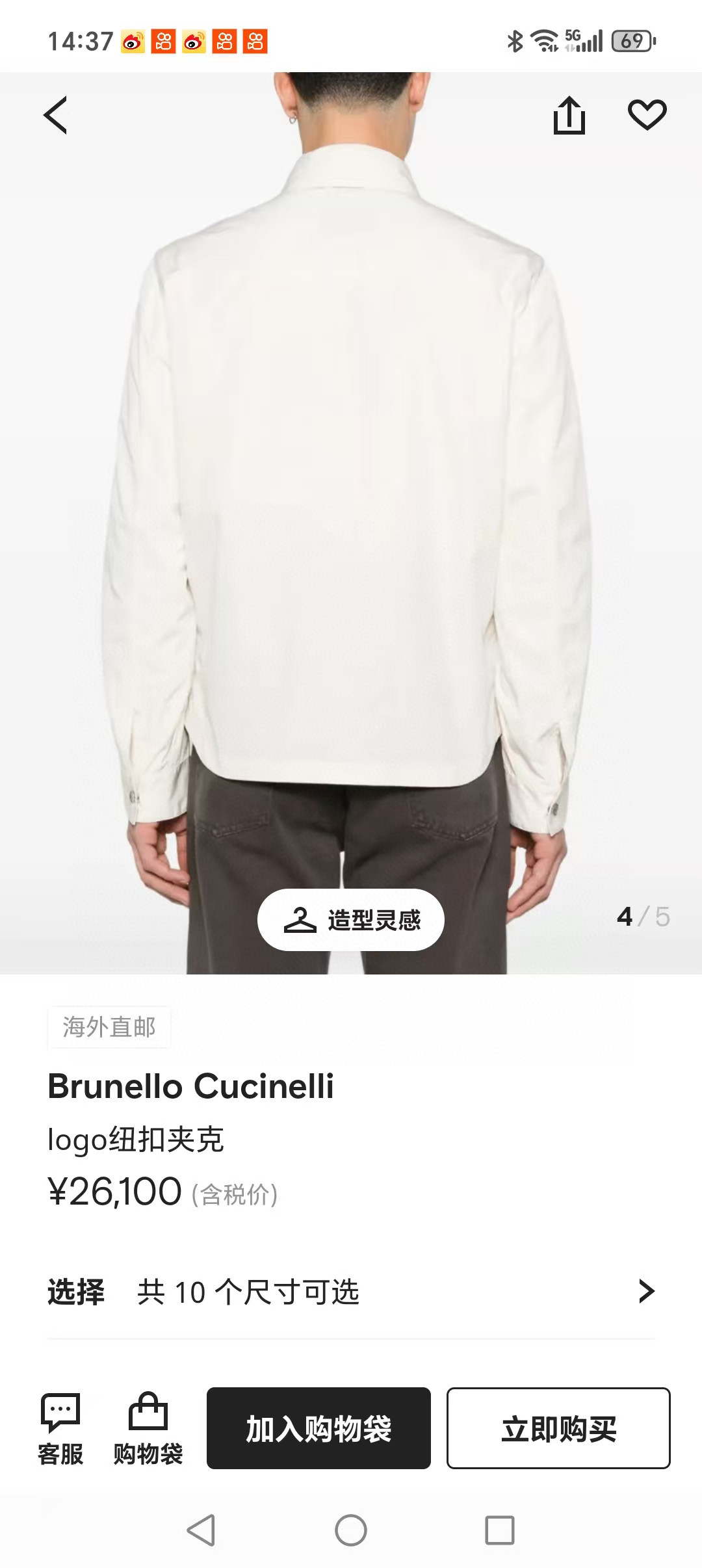
Task: Tap 加入购物袋 to add to bag
Action: 318,1428
